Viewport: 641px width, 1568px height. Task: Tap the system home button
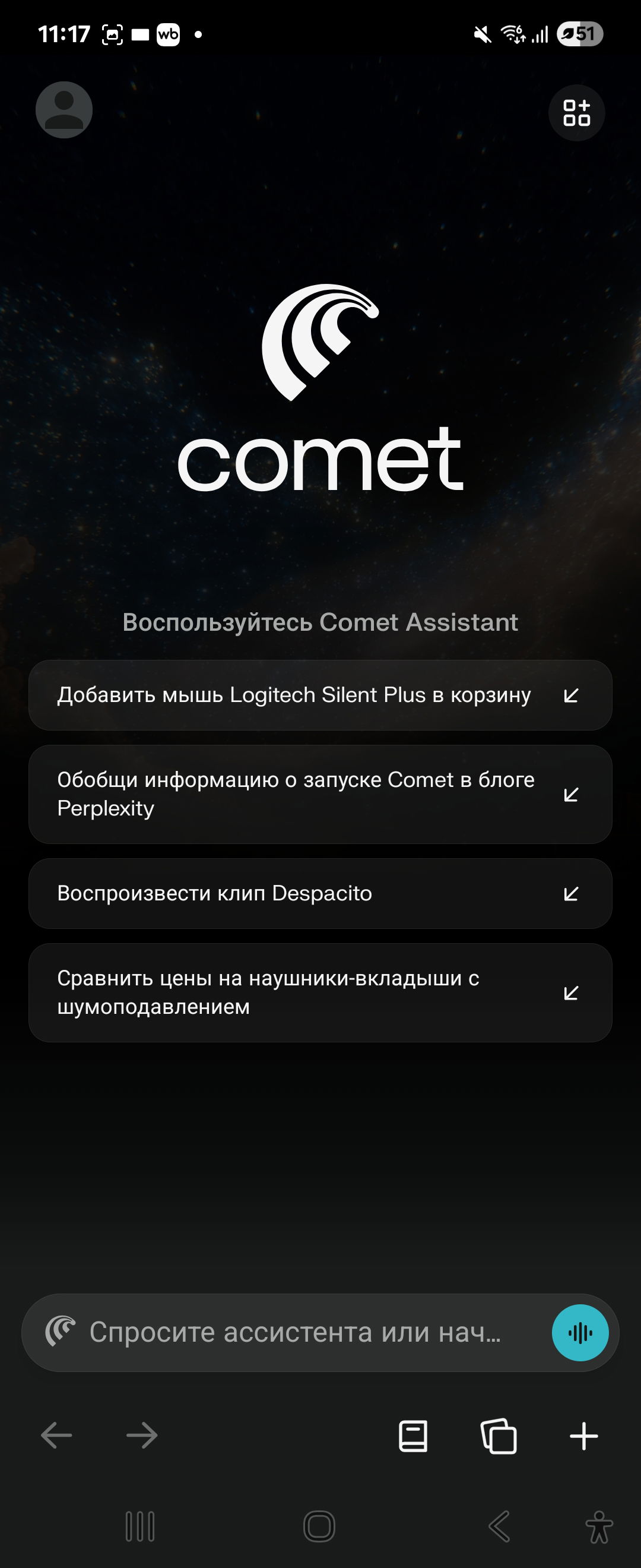[x=319, y=1526]
